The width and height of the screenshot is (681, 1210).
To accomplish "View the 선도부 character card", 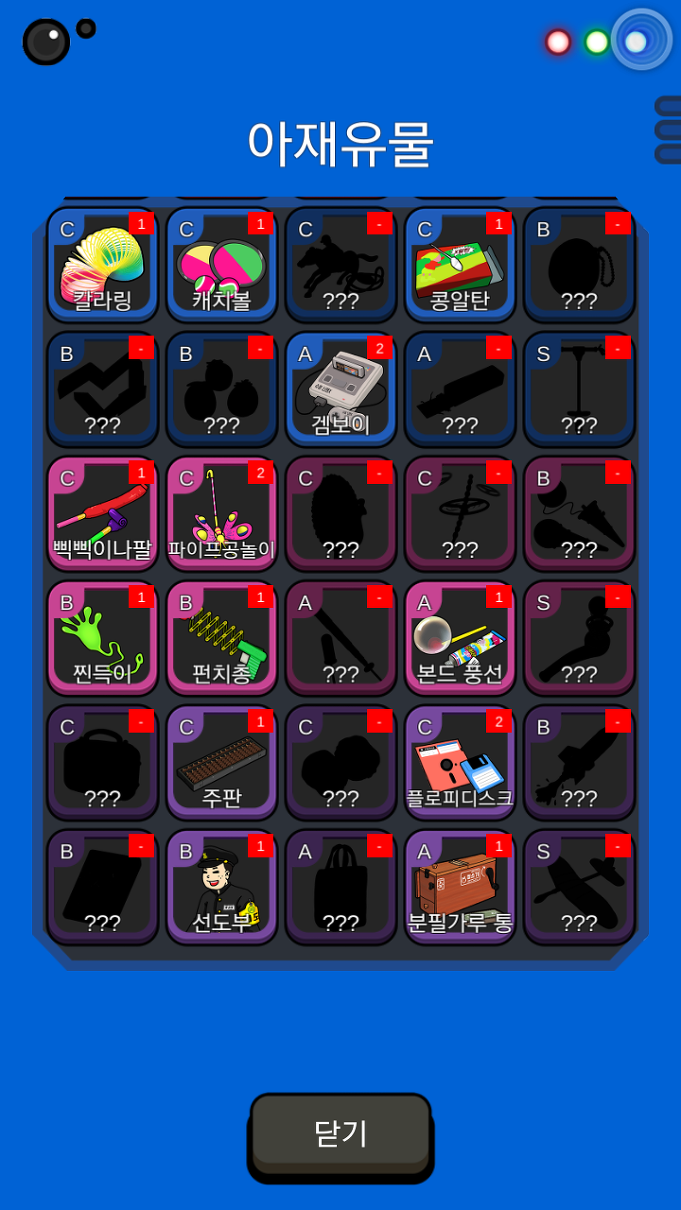I will (221, 887).
